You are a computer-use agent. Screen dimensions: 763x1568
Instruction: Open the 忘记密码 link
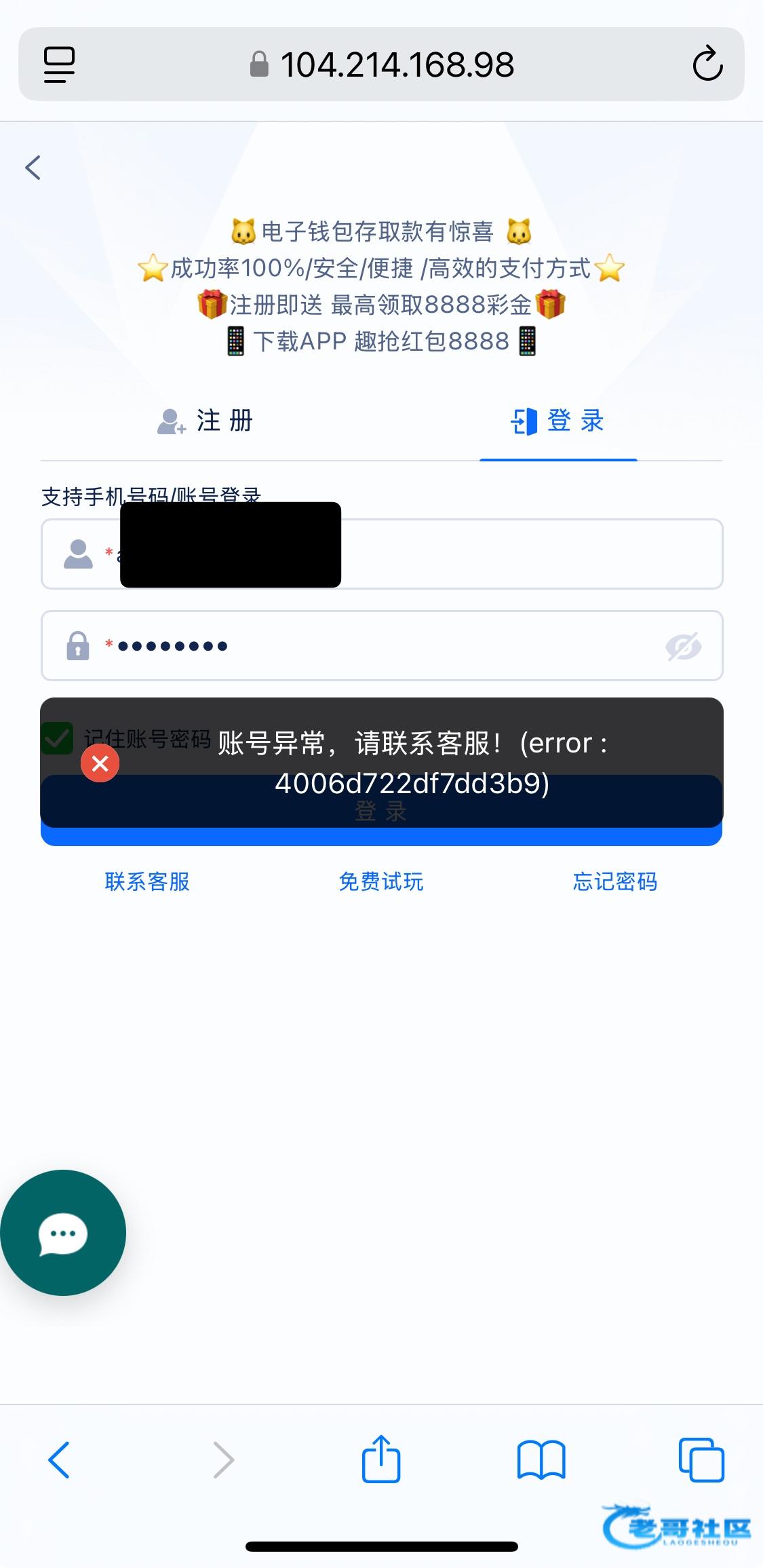[615, 881]
